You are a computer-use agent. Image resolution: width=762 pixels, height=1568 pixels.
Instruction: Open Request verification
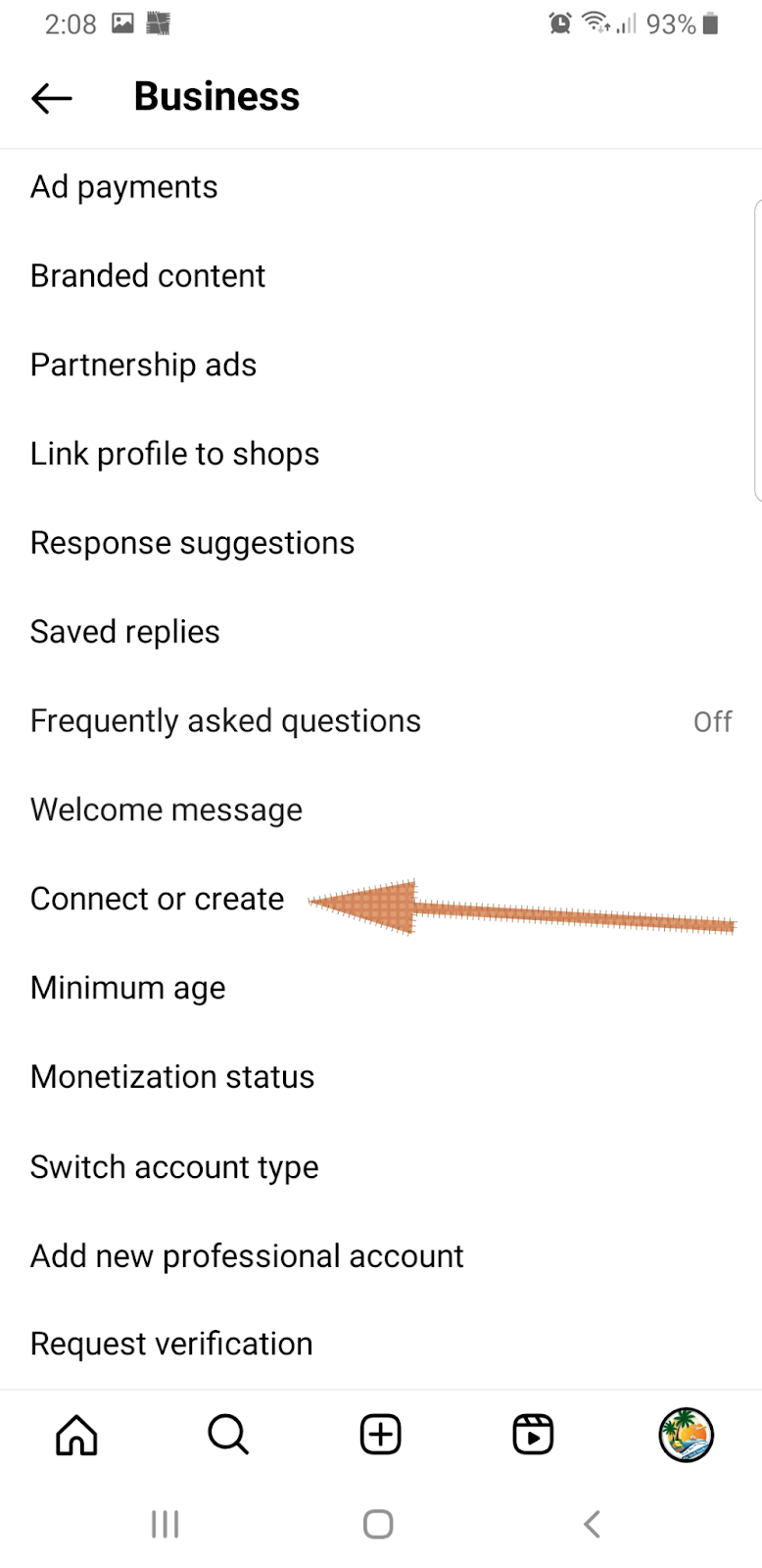[171, 1344]
